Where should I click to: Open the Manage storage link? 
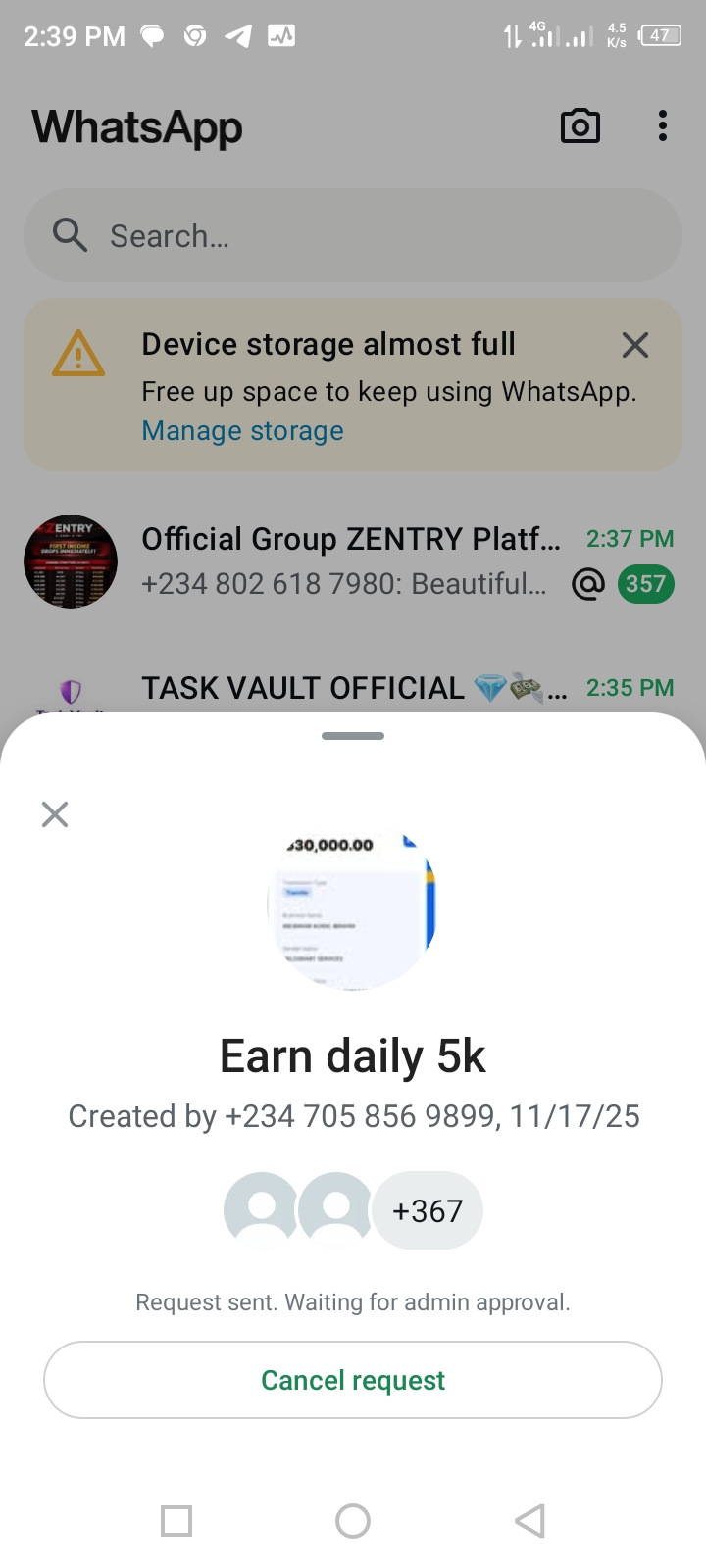242,431
